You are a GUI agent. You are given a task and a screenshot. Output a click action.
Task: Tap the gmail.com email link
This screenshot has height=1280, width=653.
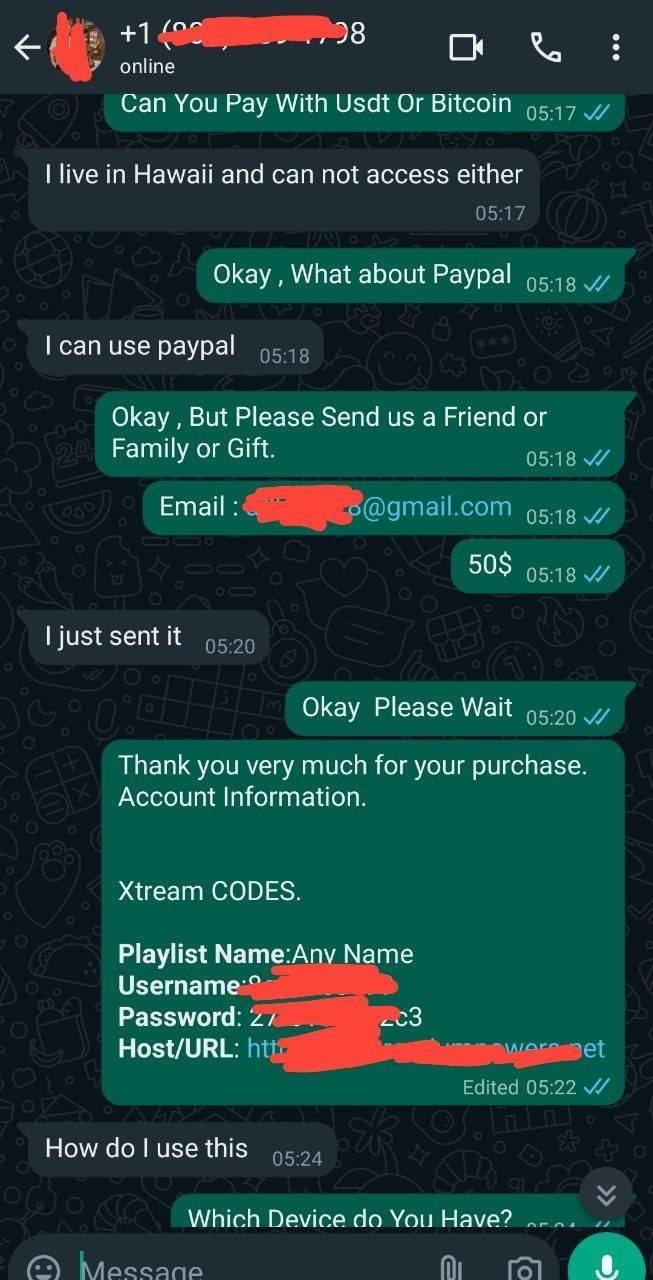tap(436, 507)
